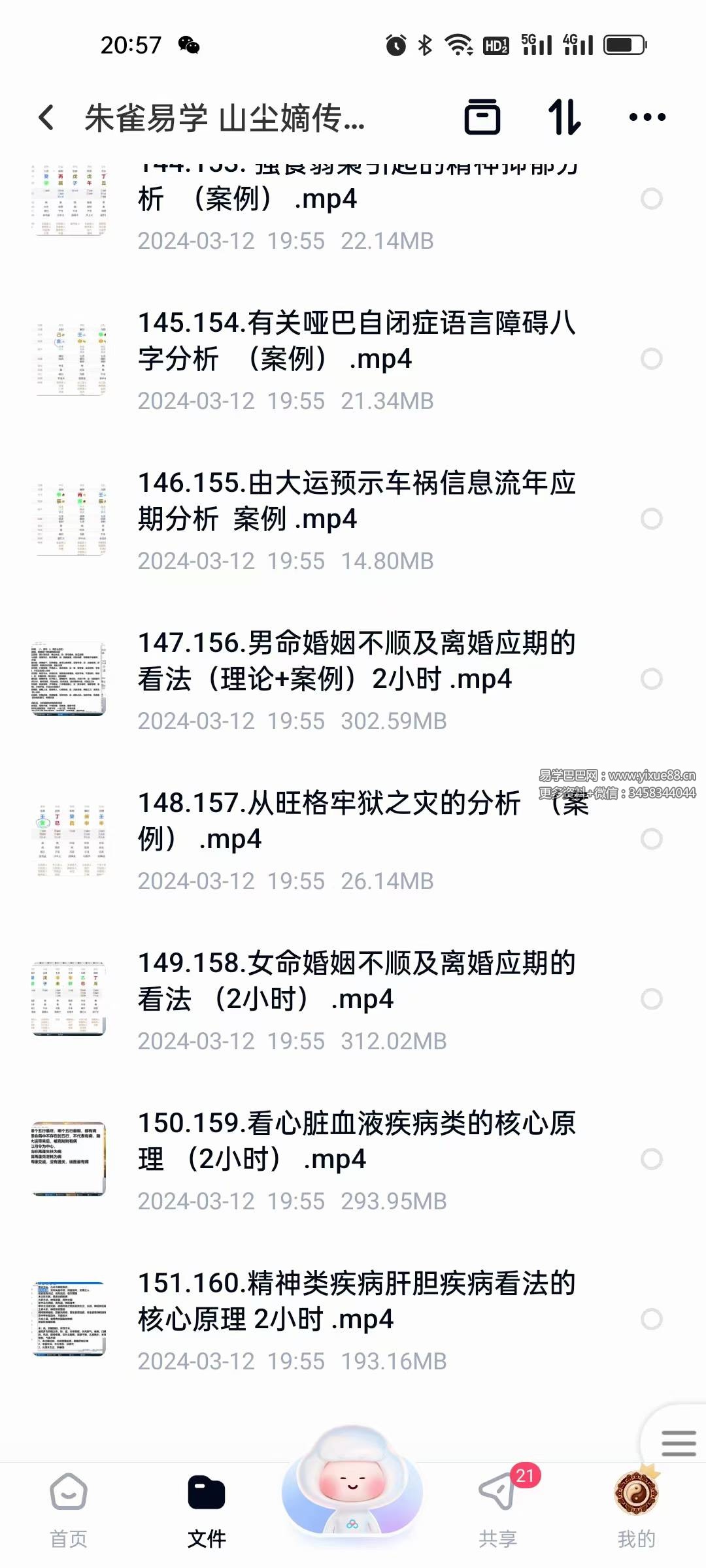Image resolution: width=706 pixels, height=1568 pixels.
Task: Open the thumbnail of video 150.159
Action: click(x=69, y=1159)
